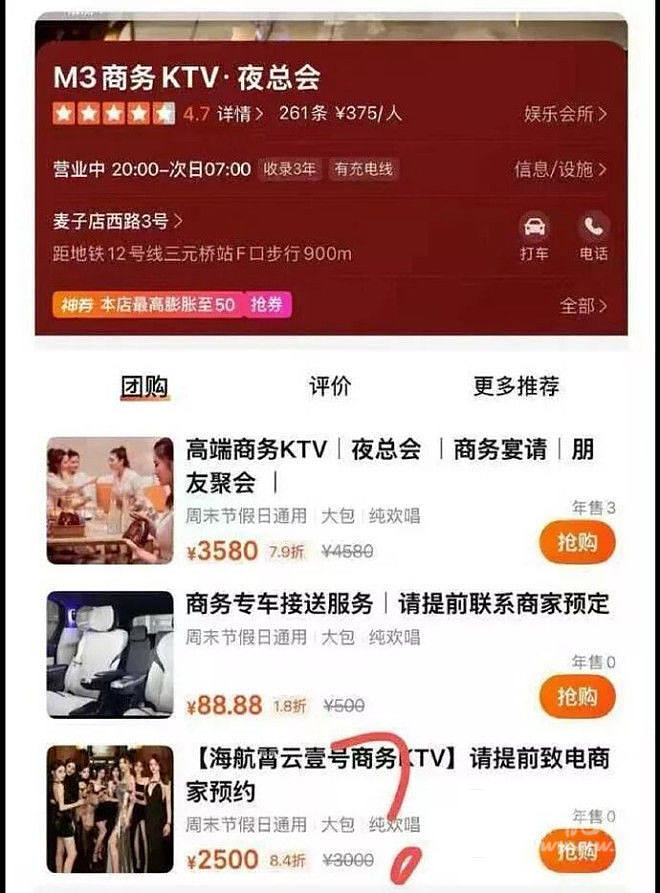Tap 抢购 for the ¥3580 deal

click(x=577, y=542)
